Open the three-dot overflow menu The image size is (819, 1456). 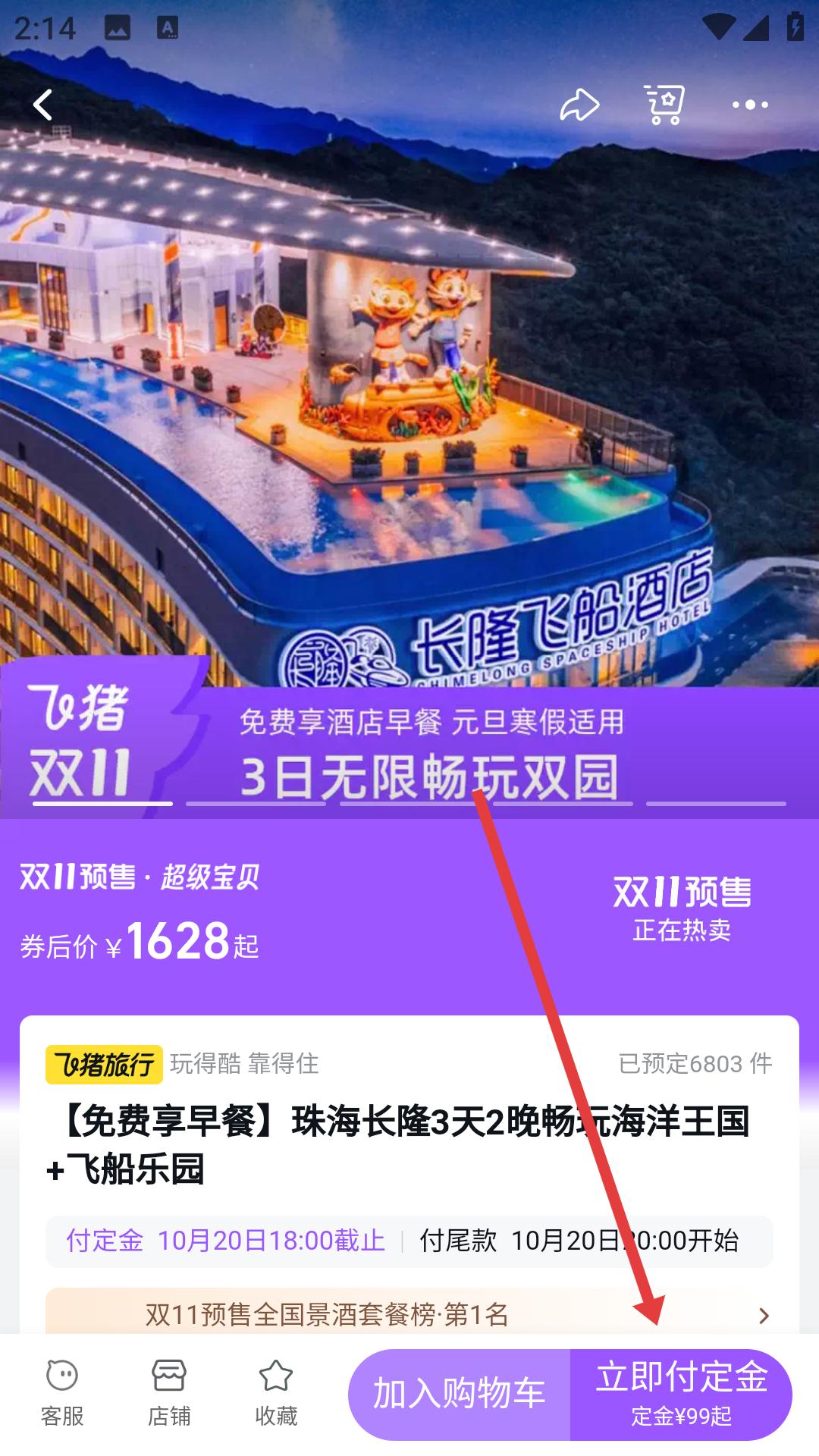(750, 105)
